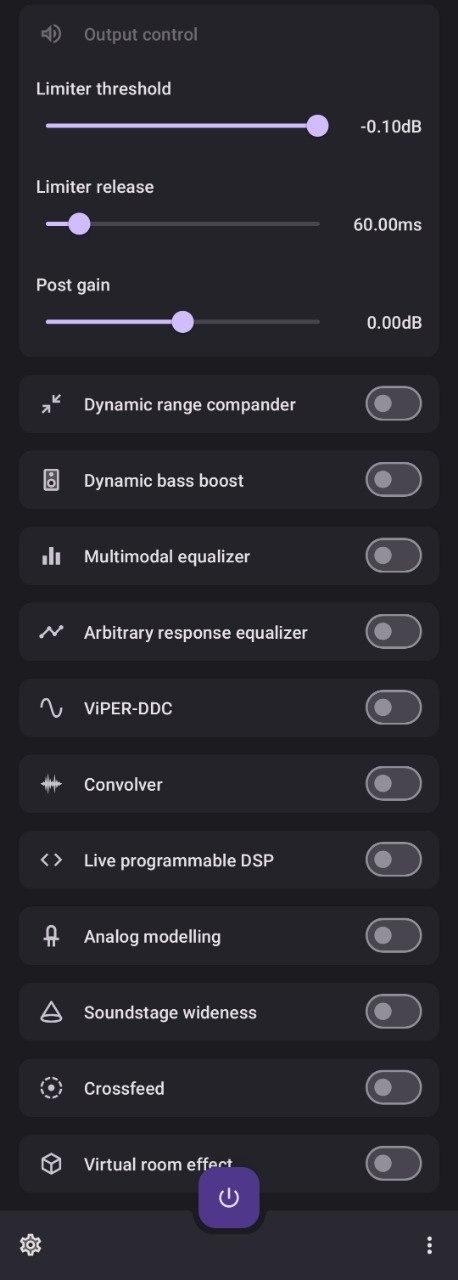Enable Arbitrary response equalizer

(x=393, y=632)
